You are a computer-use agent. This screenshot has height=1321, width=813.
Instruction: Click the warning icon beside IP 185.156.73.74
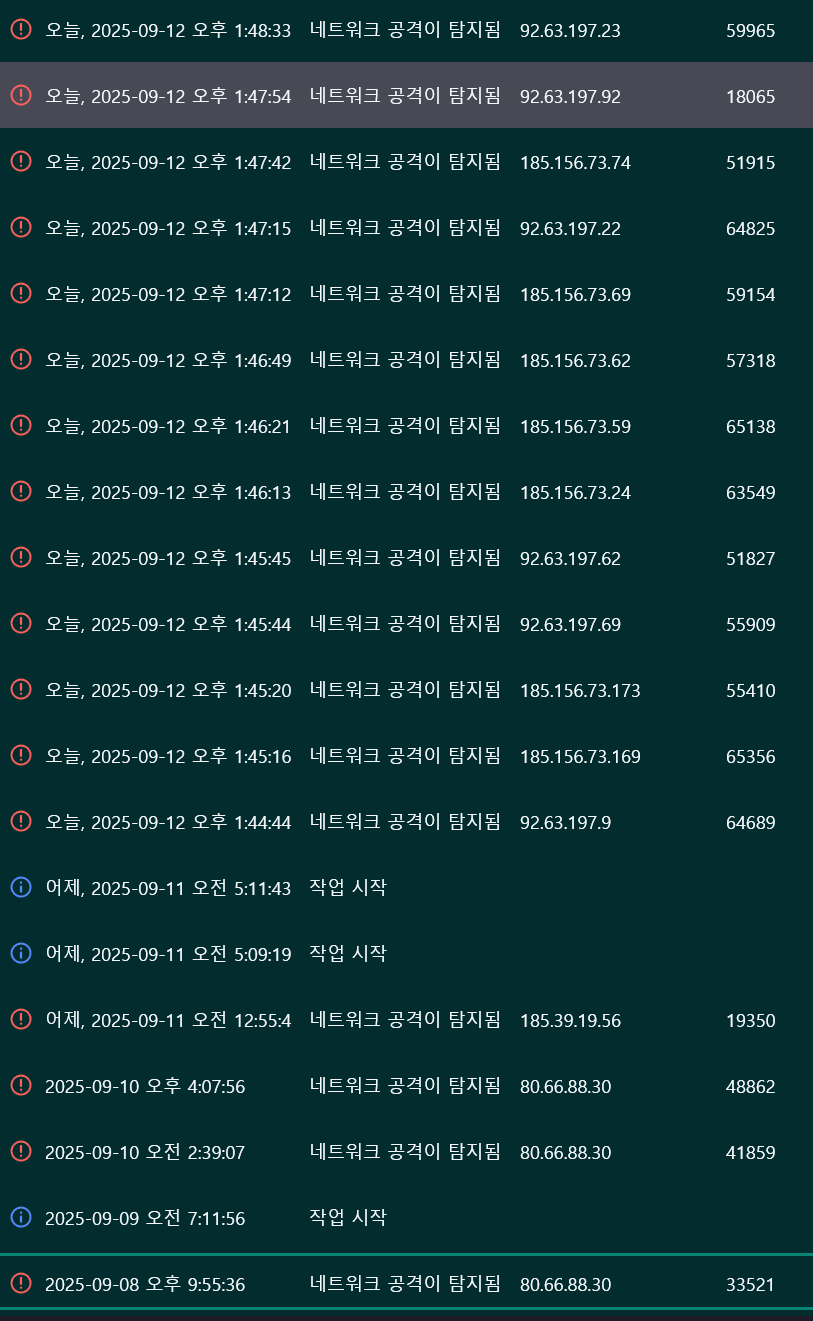click(x=21, y=161)
